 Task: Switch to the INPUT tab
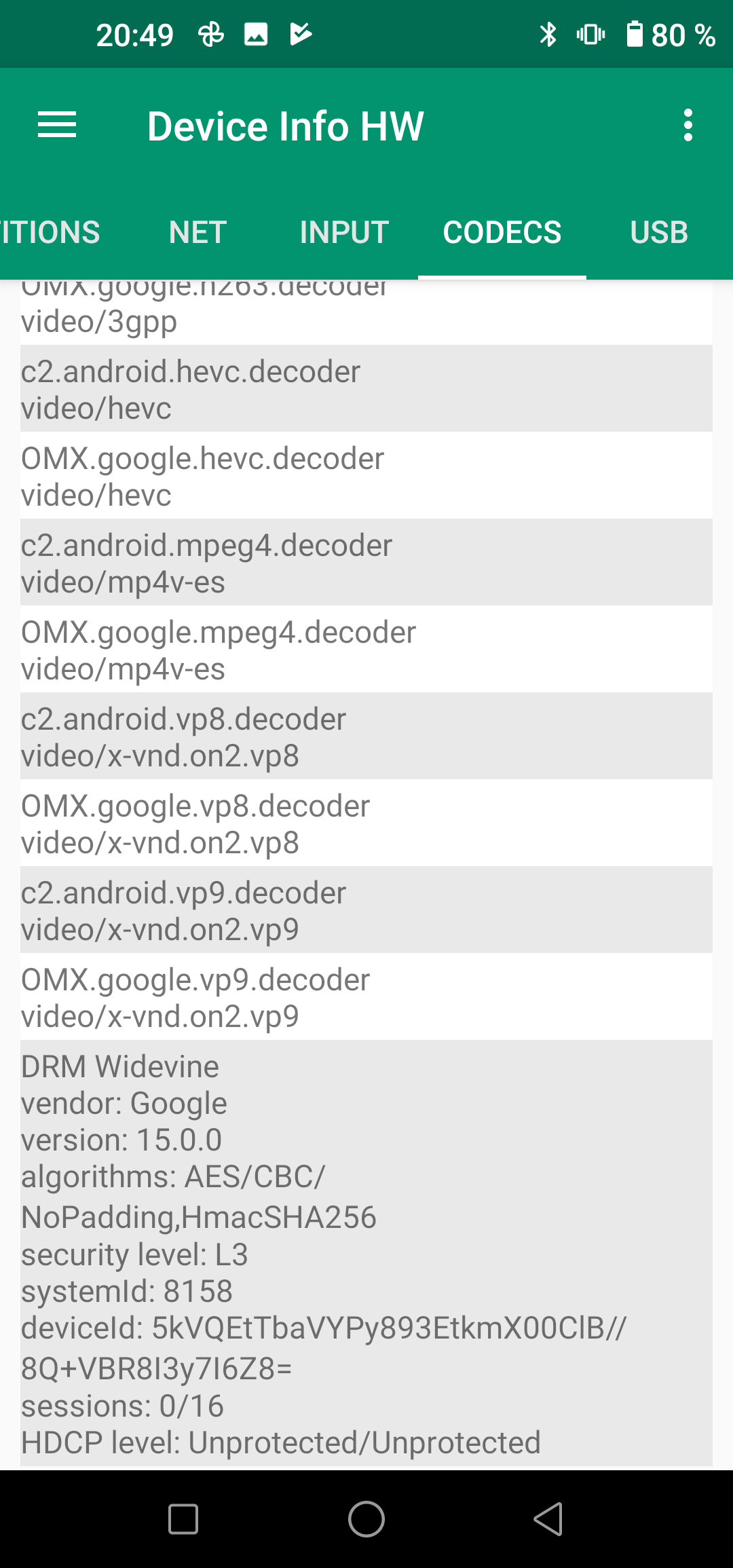[x=344, y=232]
